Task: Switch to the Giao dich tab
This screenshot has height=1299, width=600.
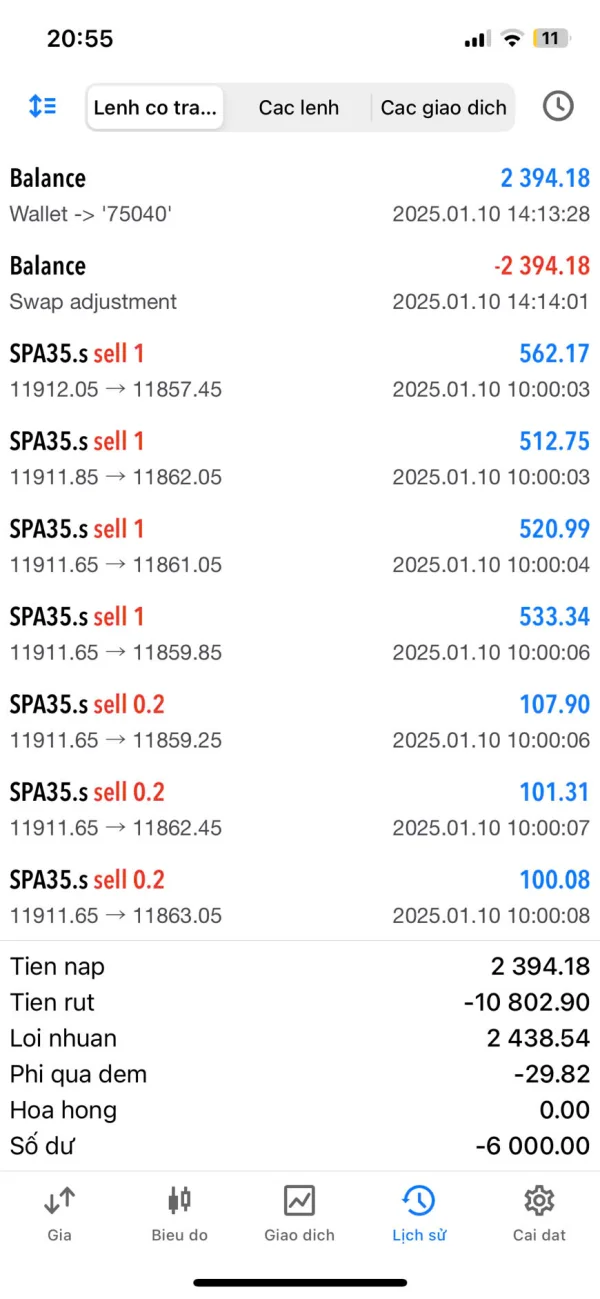Action: [x=299, y=1212]
